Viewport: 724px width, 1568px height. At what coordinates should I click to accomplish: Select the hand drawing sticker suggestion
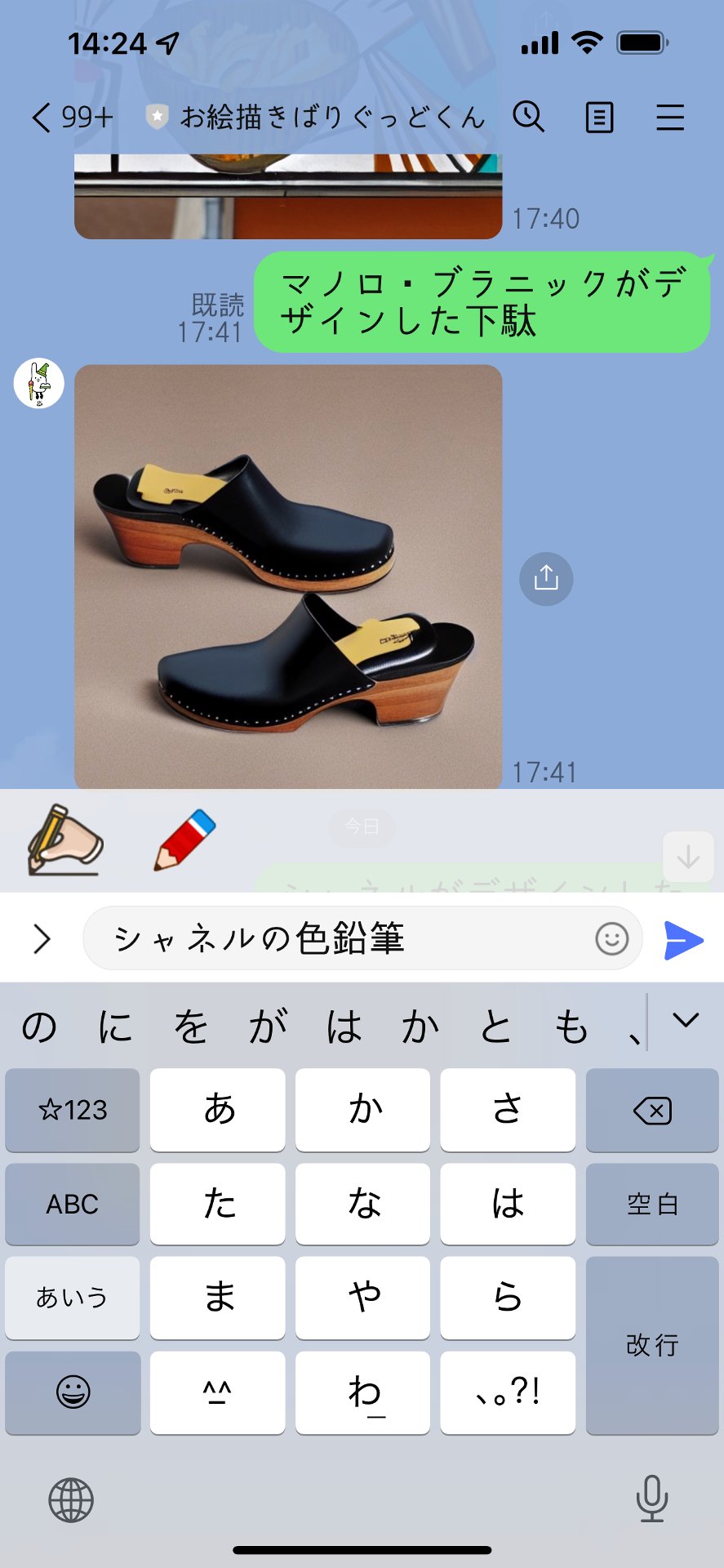click(x=65, y=840)
